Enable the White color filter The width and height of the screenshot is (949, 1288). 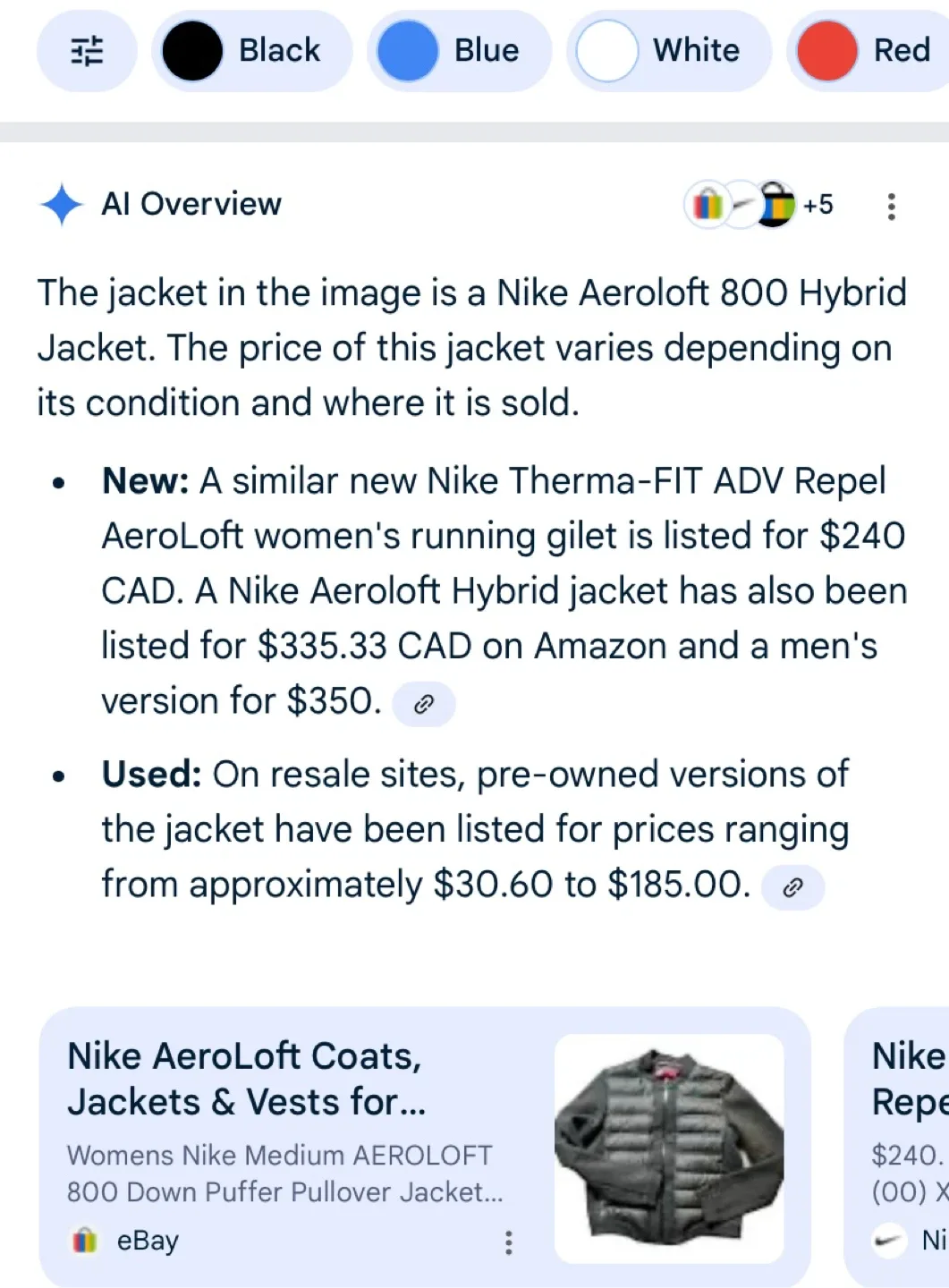(x=668, y=51)
